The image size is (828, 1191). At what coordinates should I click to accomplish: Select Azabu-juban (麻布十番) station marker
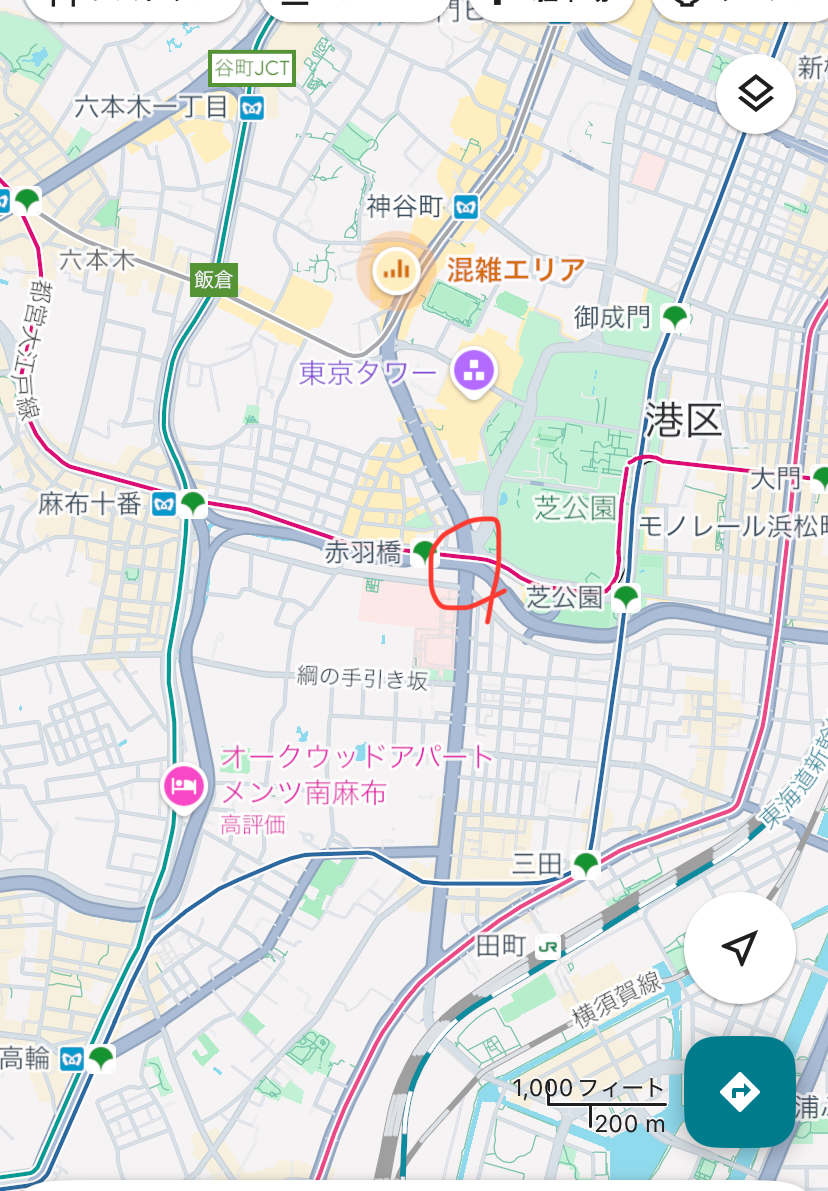pos(193,504)
